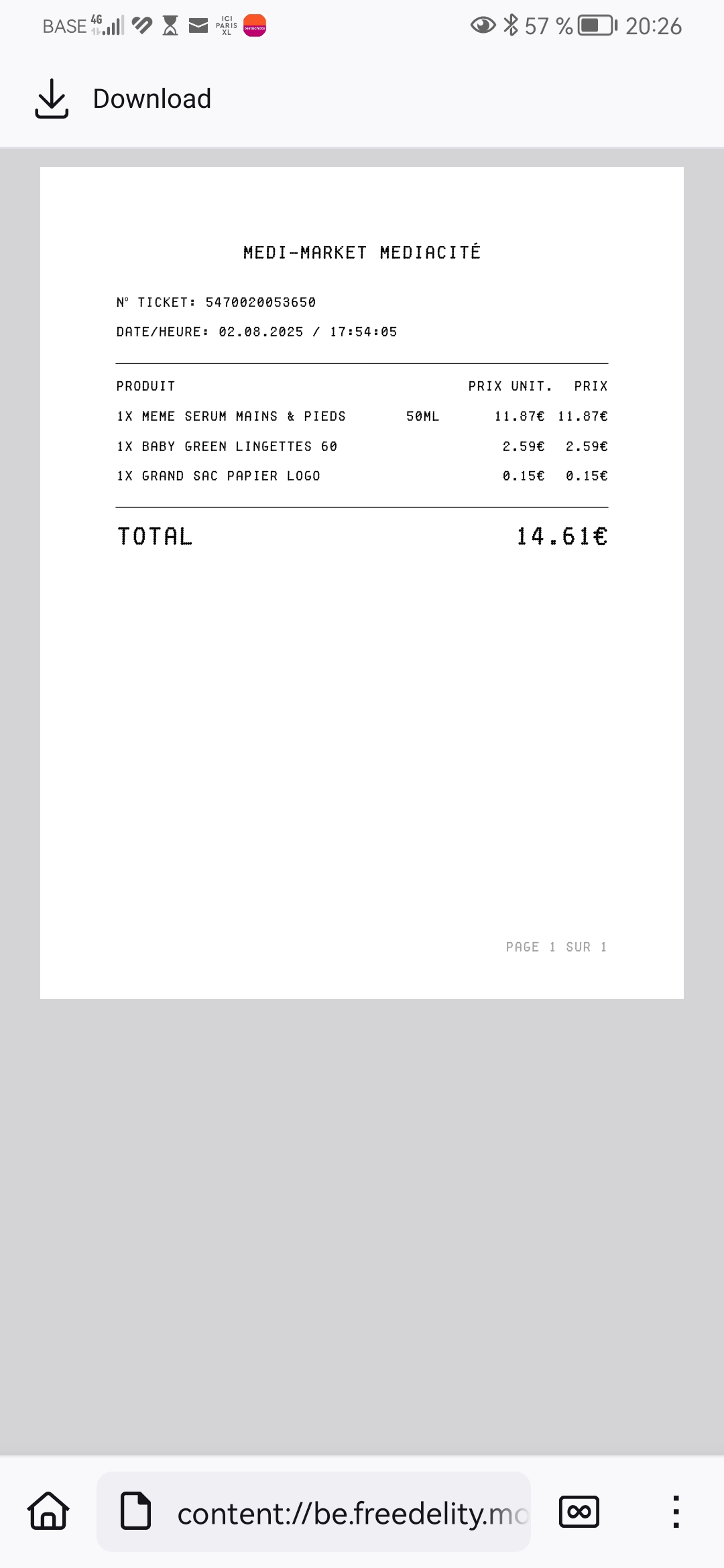Download the receipt PDF
The width and height of the screenshot is (724, 1568).
123,99
